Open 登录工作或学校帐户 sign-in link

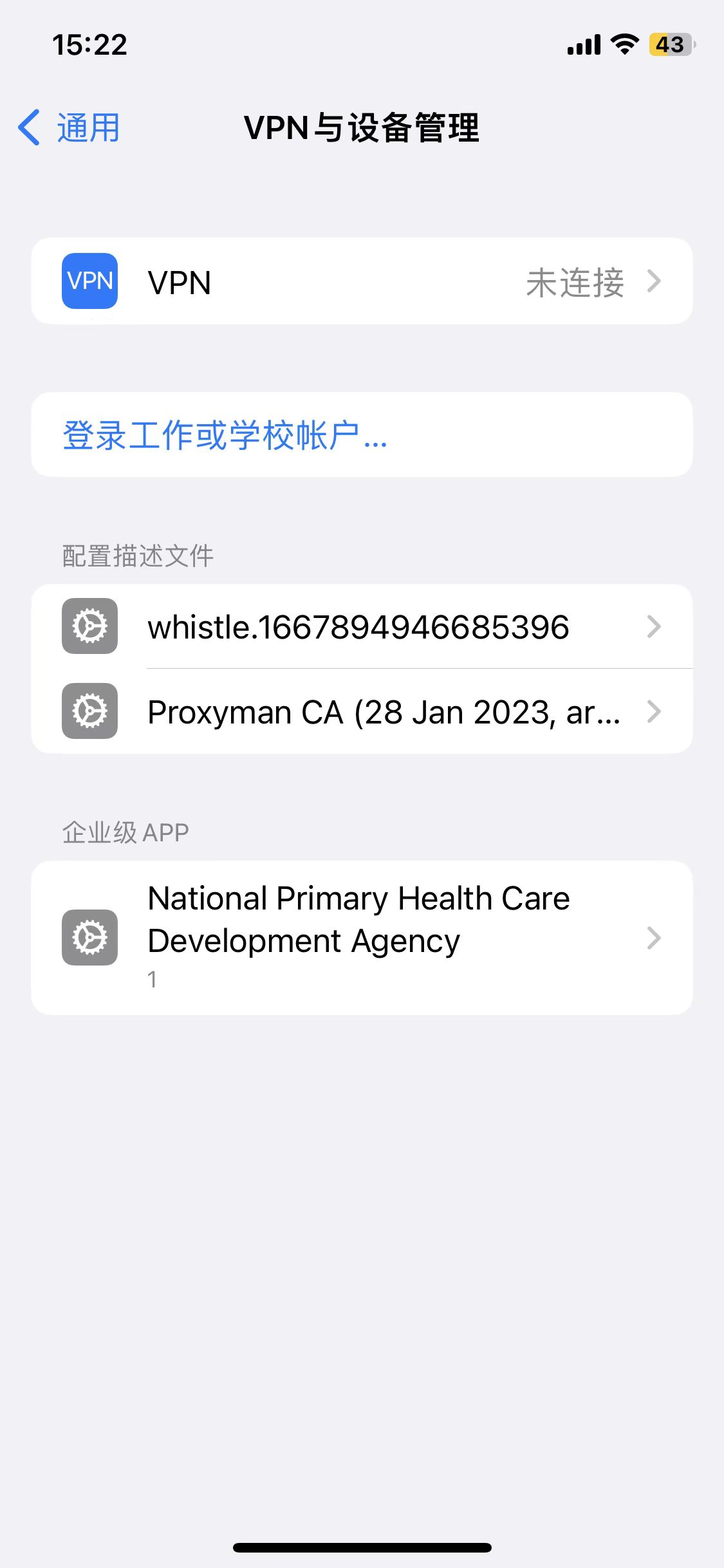[x=224, y=435]
